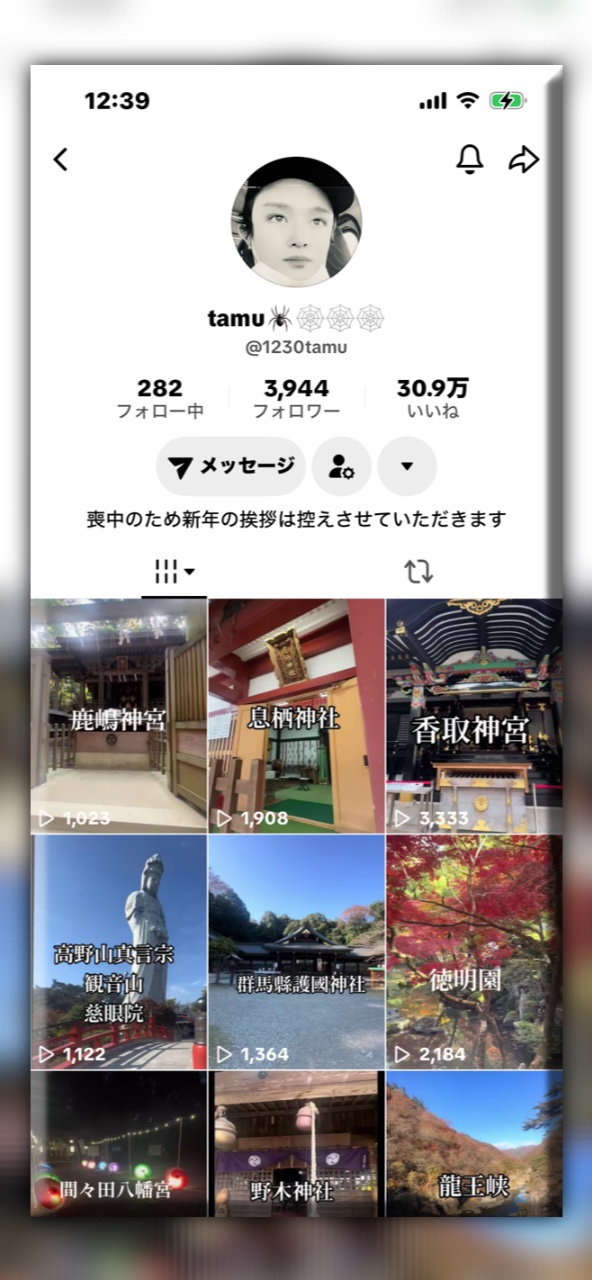
Task: Open the 鹿嶋神宮 video
Action: [x=118, y=716]
